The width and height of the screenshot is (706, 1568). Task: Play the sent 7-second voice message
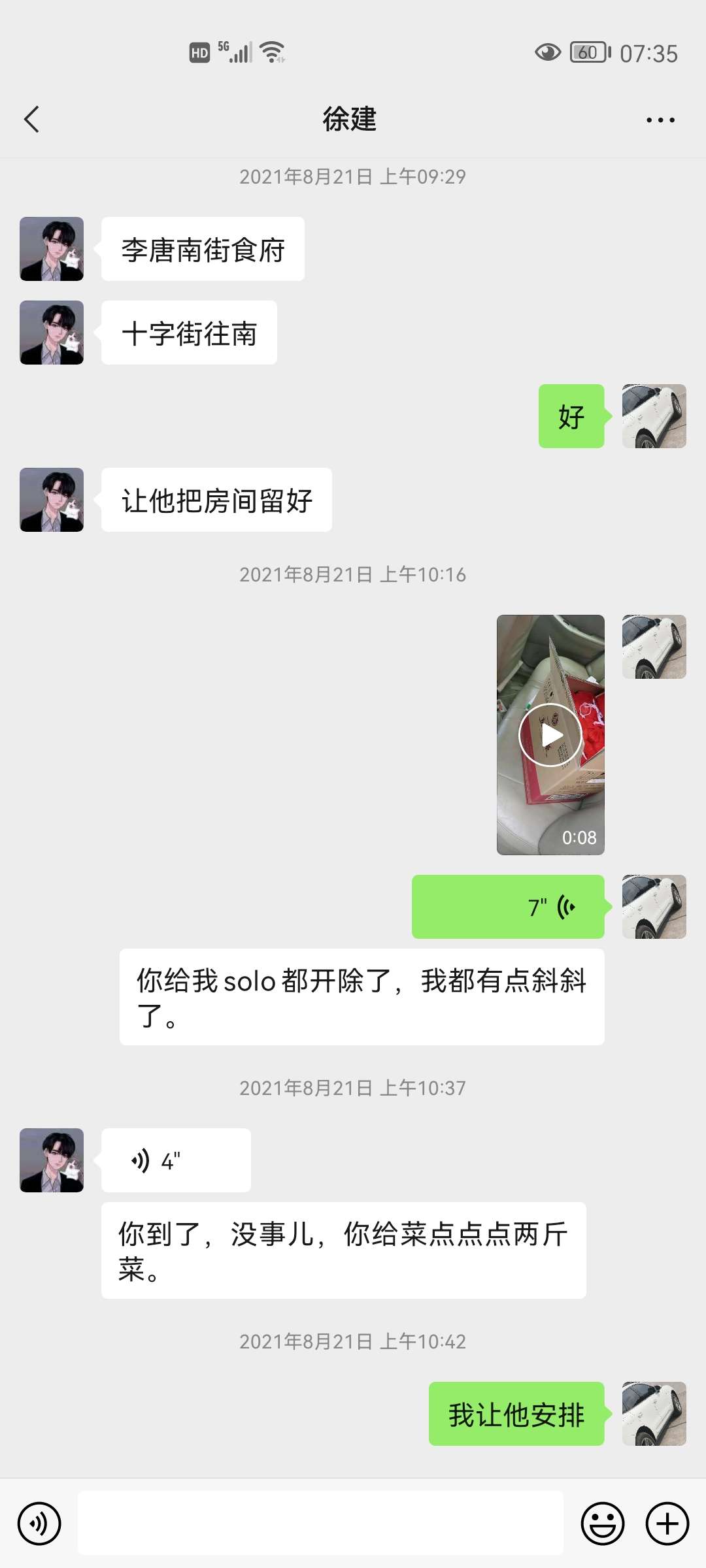(508, 907)
